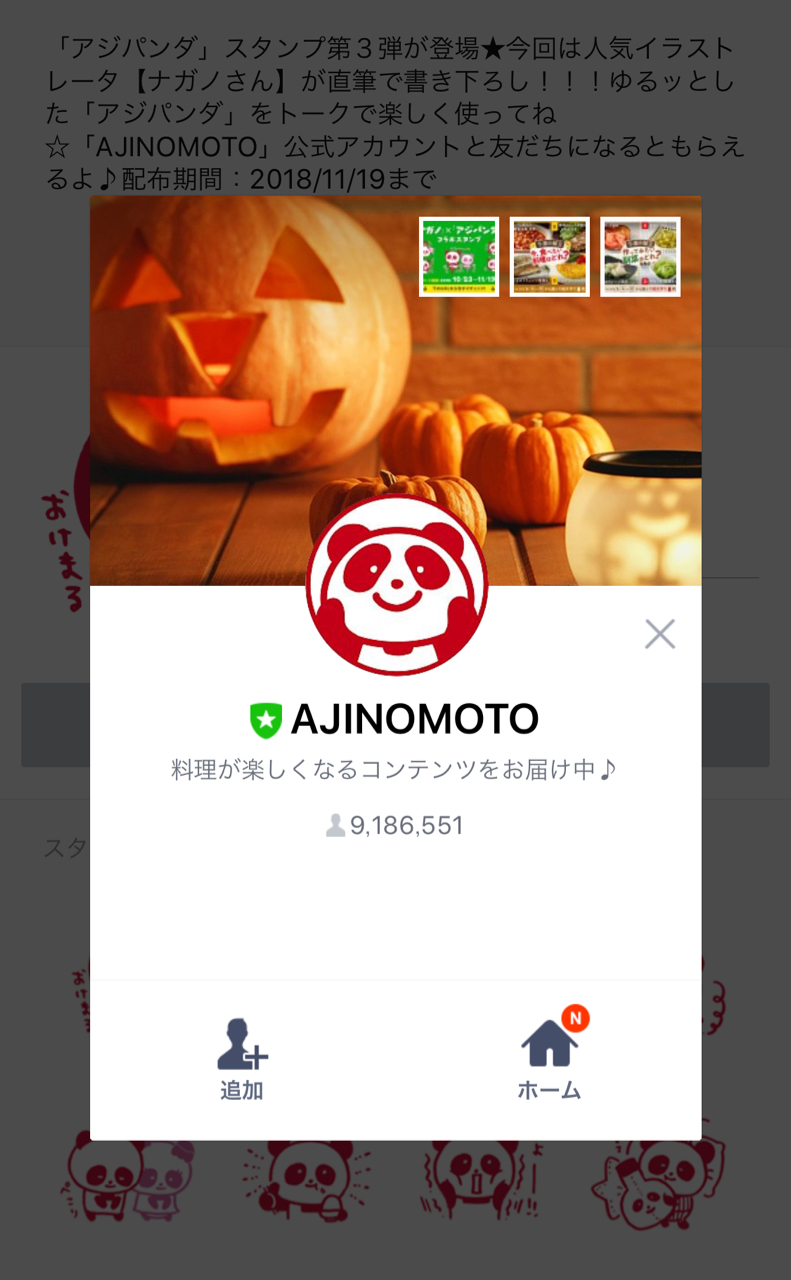Open the rightmost recipe post thumbnail

pyautogui.click(x=640, y=257)
